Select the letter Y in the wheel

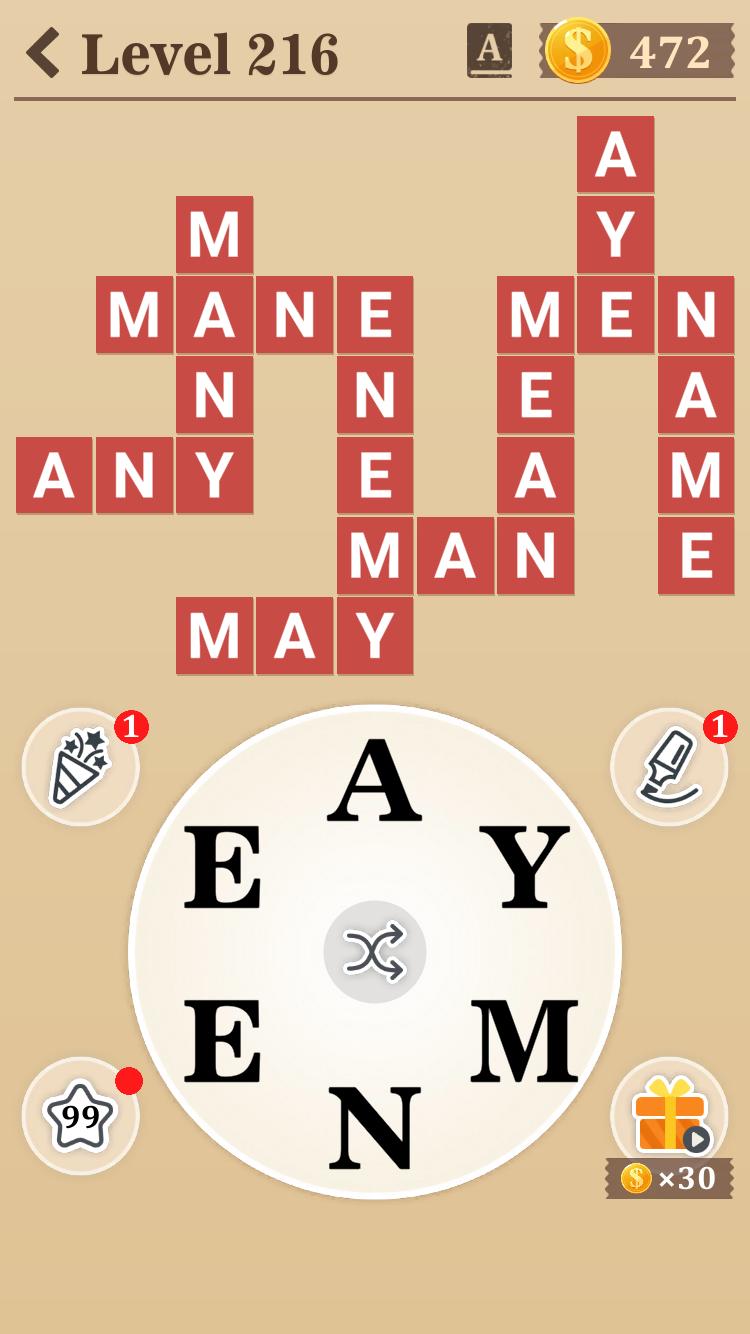(x=524, y=867)
